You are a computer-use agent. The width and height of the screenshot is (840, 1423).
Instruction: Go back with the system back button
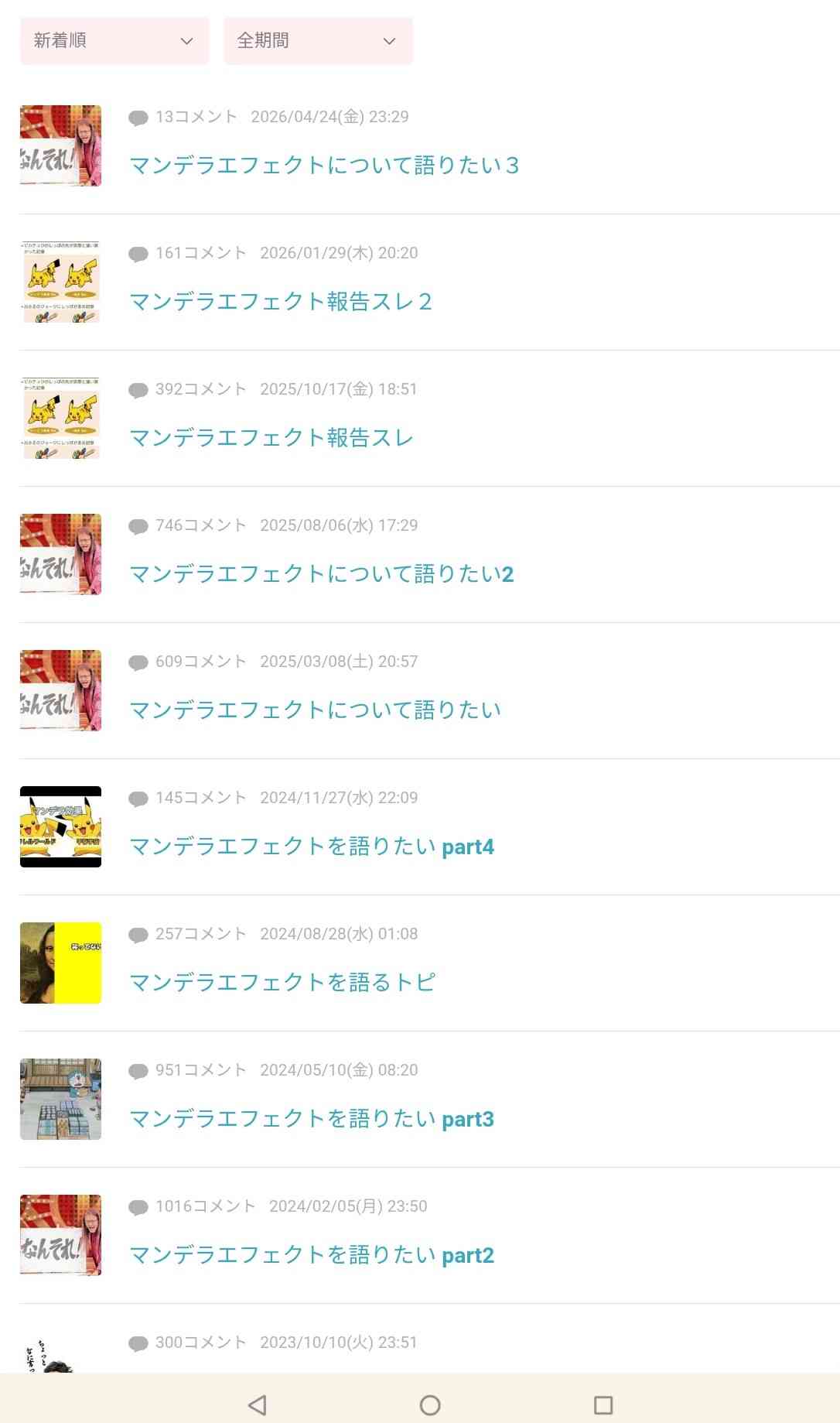click(258, 1405)
